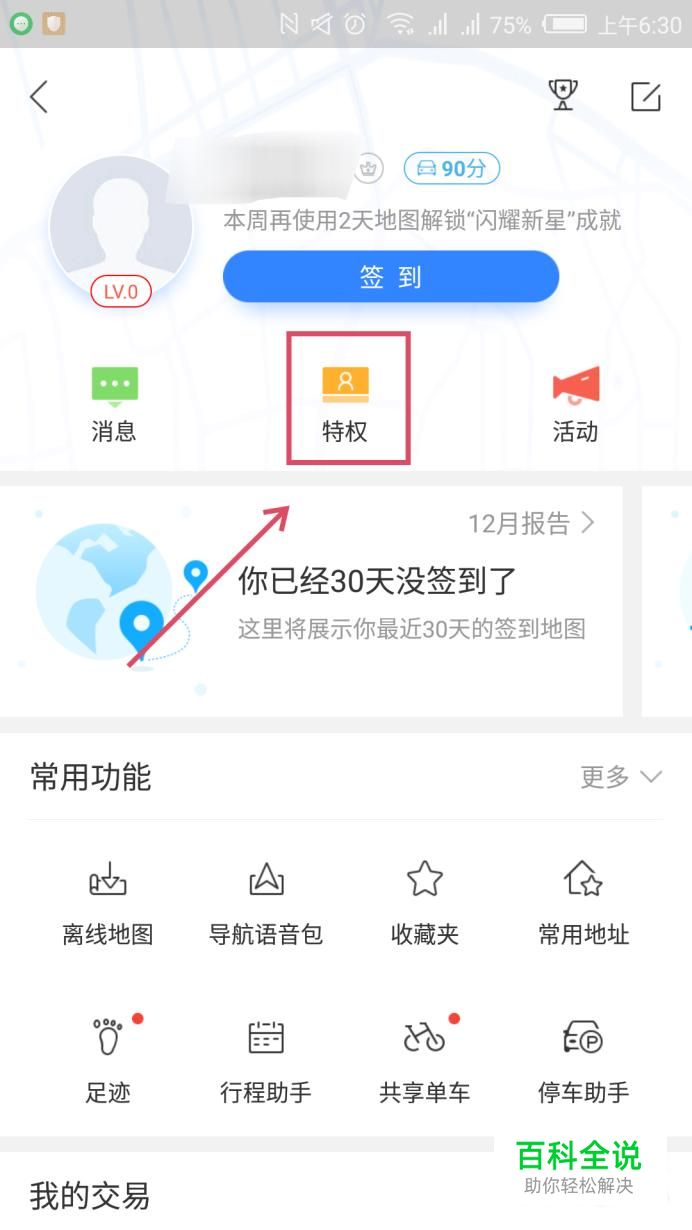Open 共享单车 shared bikes
This screenshot has width=692, height=1230.
tap(425, 1058)
